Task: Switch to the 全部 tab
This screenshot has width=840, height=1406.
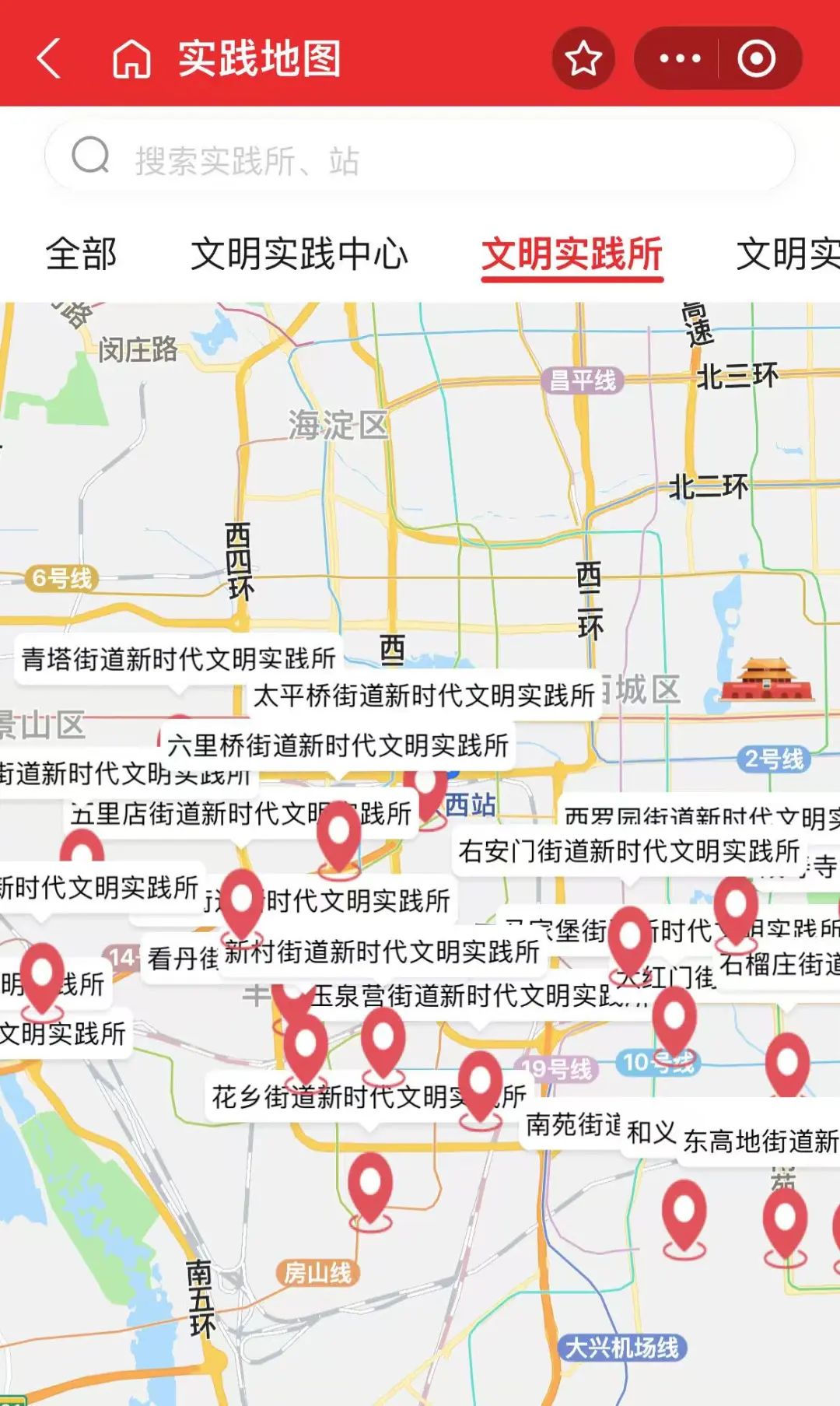Action: coord(82,254)
